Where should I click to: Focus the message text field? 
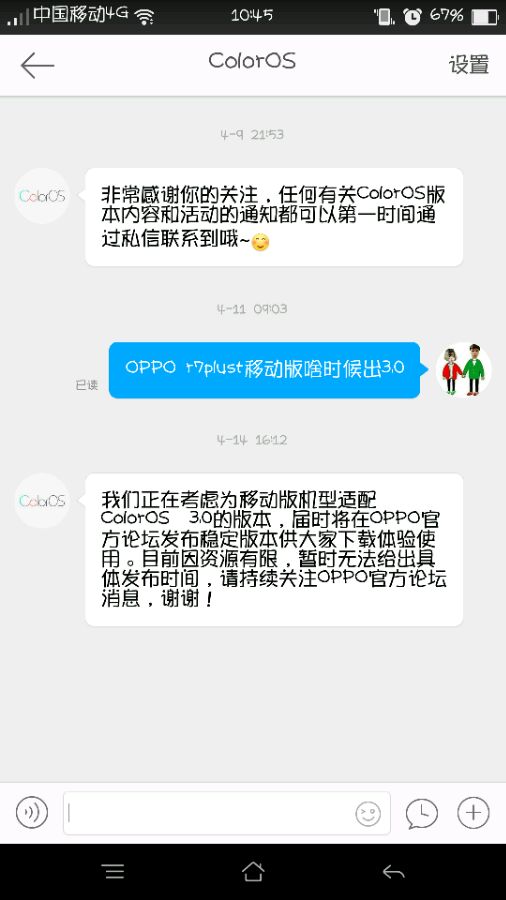tap(227, 813)
